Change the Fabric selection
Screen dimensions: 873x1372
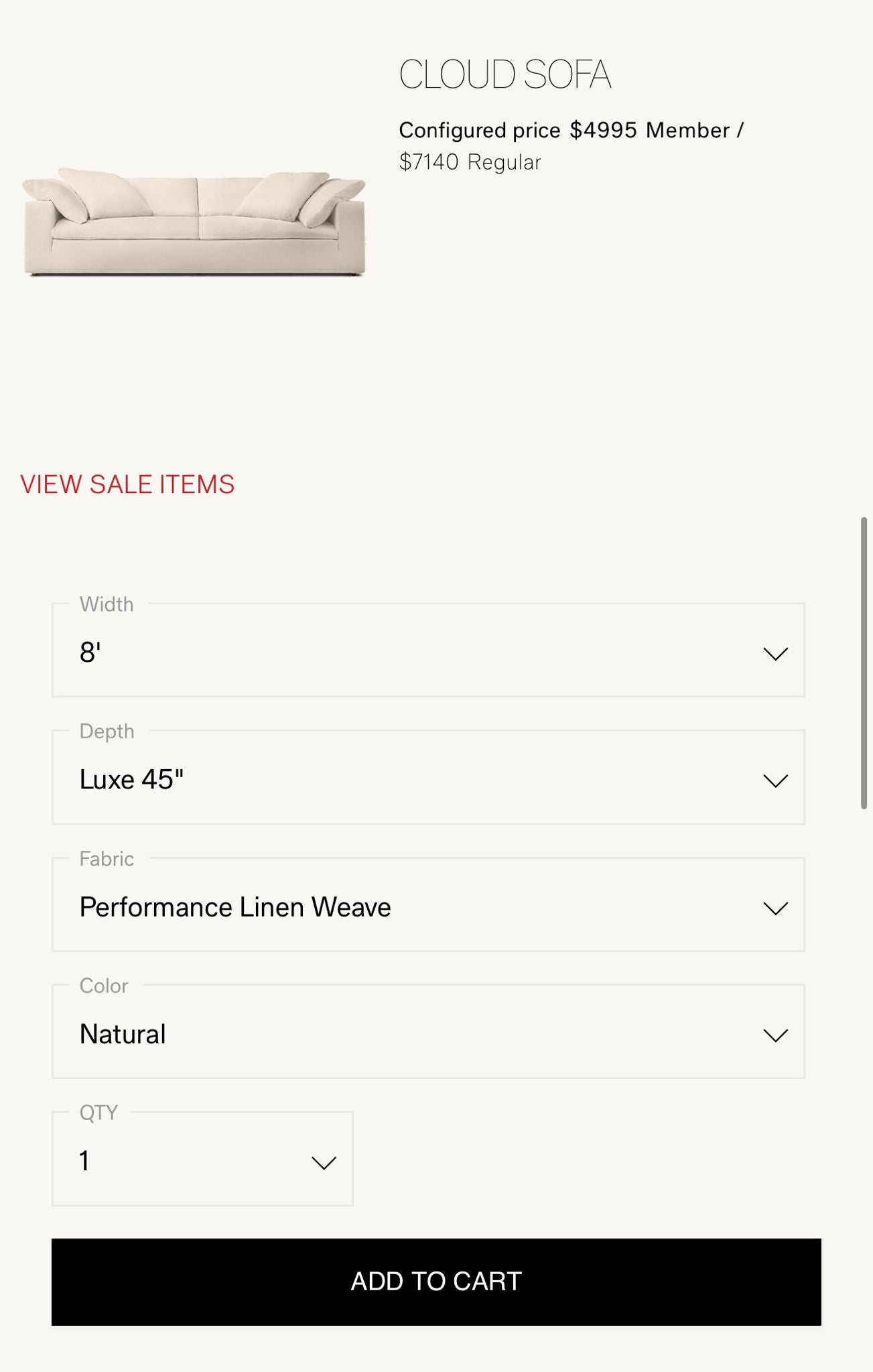(x=428, y=906)
